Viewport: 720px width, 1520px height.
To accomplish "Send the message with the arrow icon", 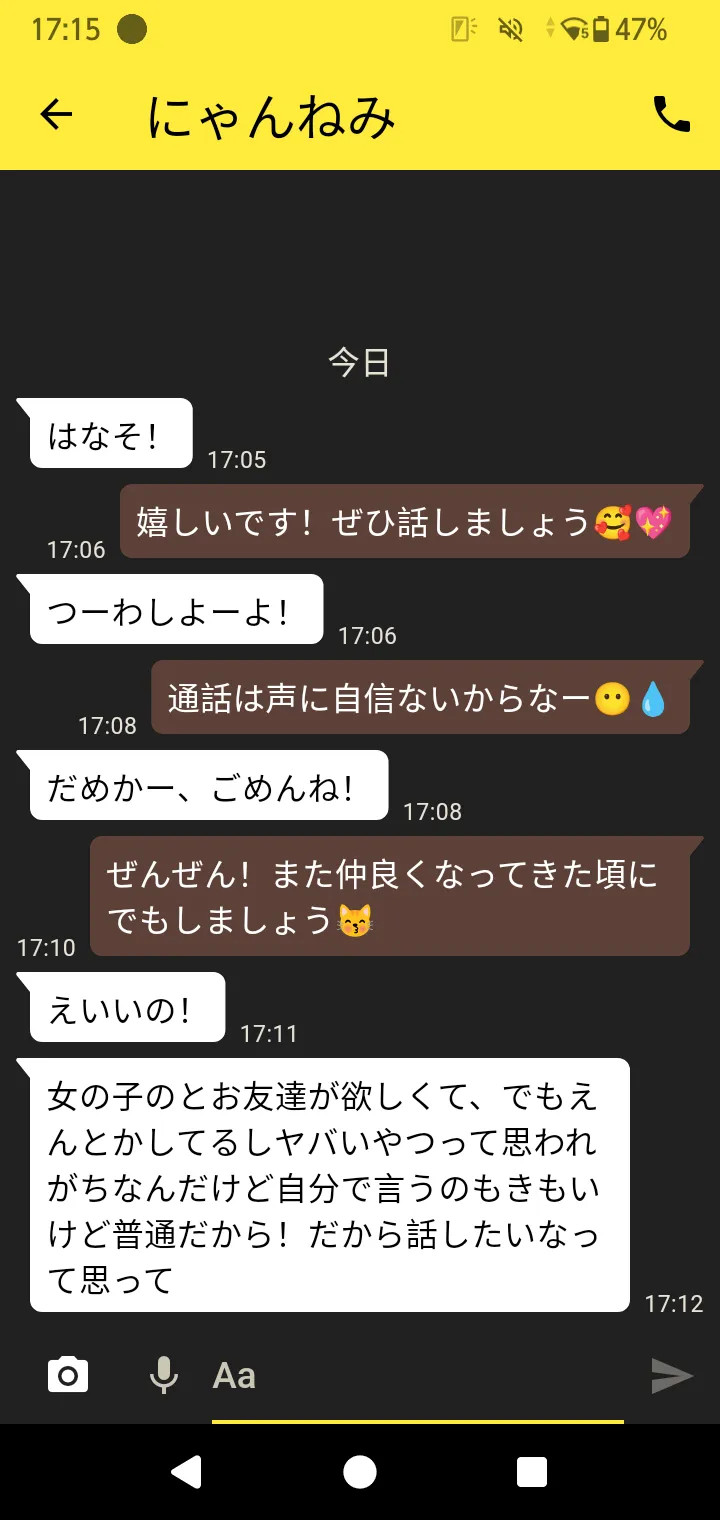I will click(x=672, y=1376).
